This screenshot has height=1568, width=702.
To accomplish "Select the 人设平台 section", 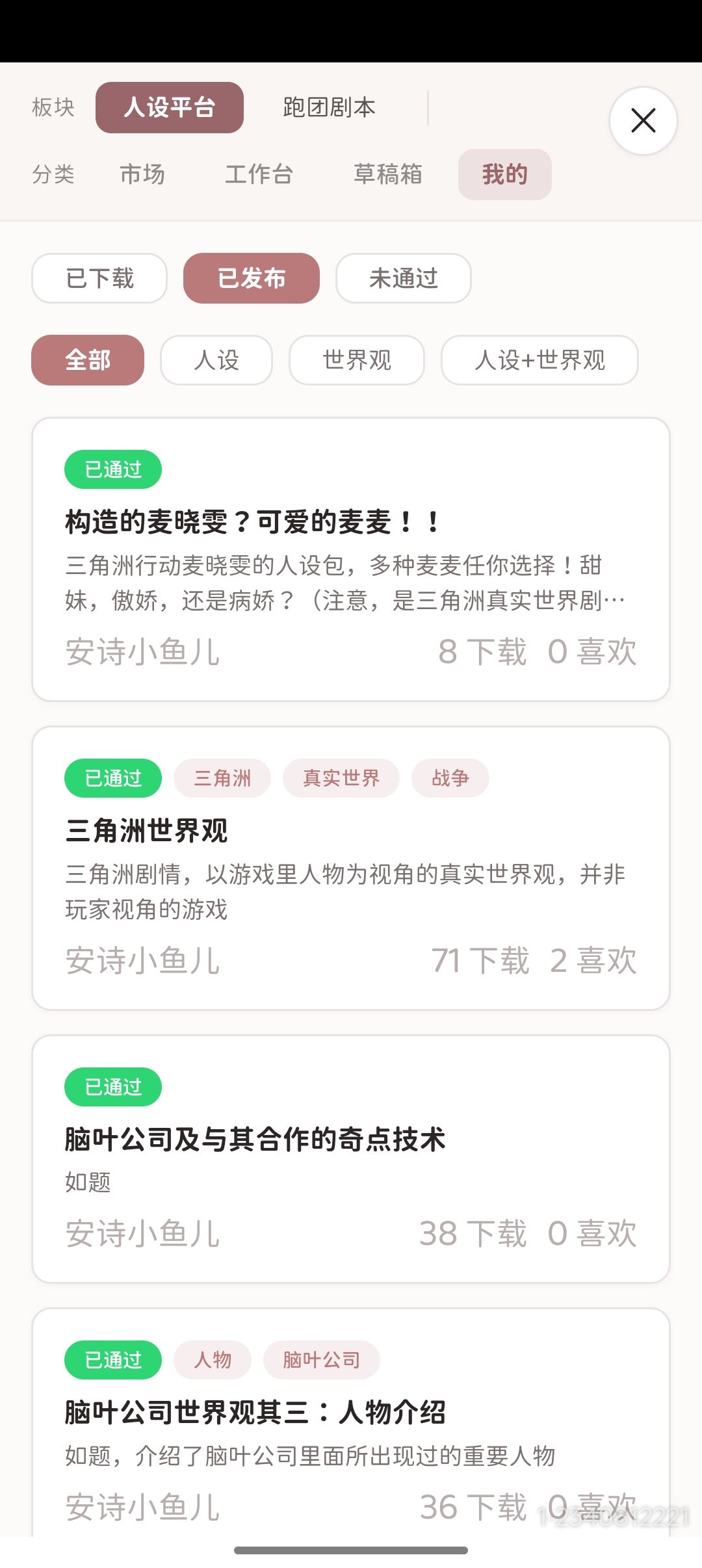I will 170,107.
